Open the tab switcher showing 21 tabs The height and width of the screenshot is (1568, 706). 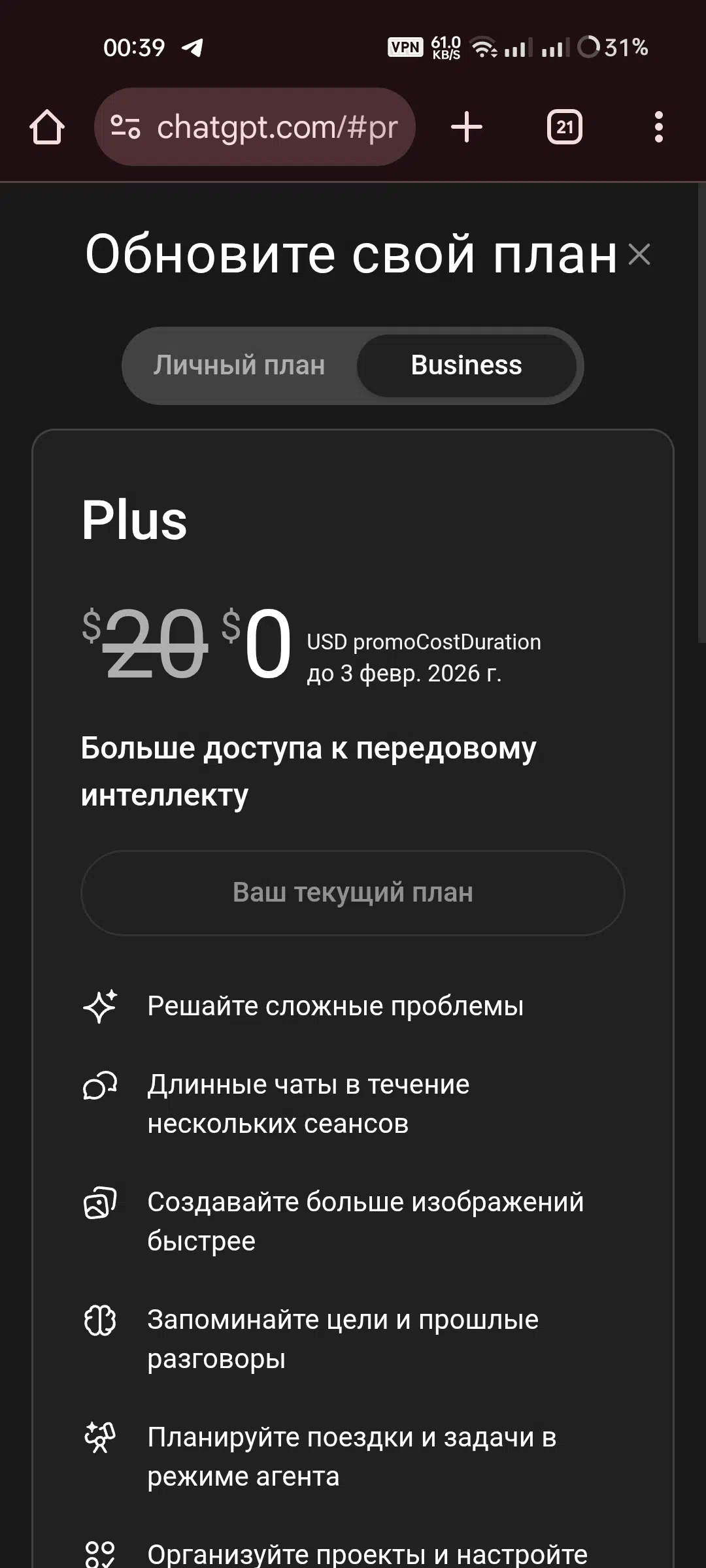[564, 127]
